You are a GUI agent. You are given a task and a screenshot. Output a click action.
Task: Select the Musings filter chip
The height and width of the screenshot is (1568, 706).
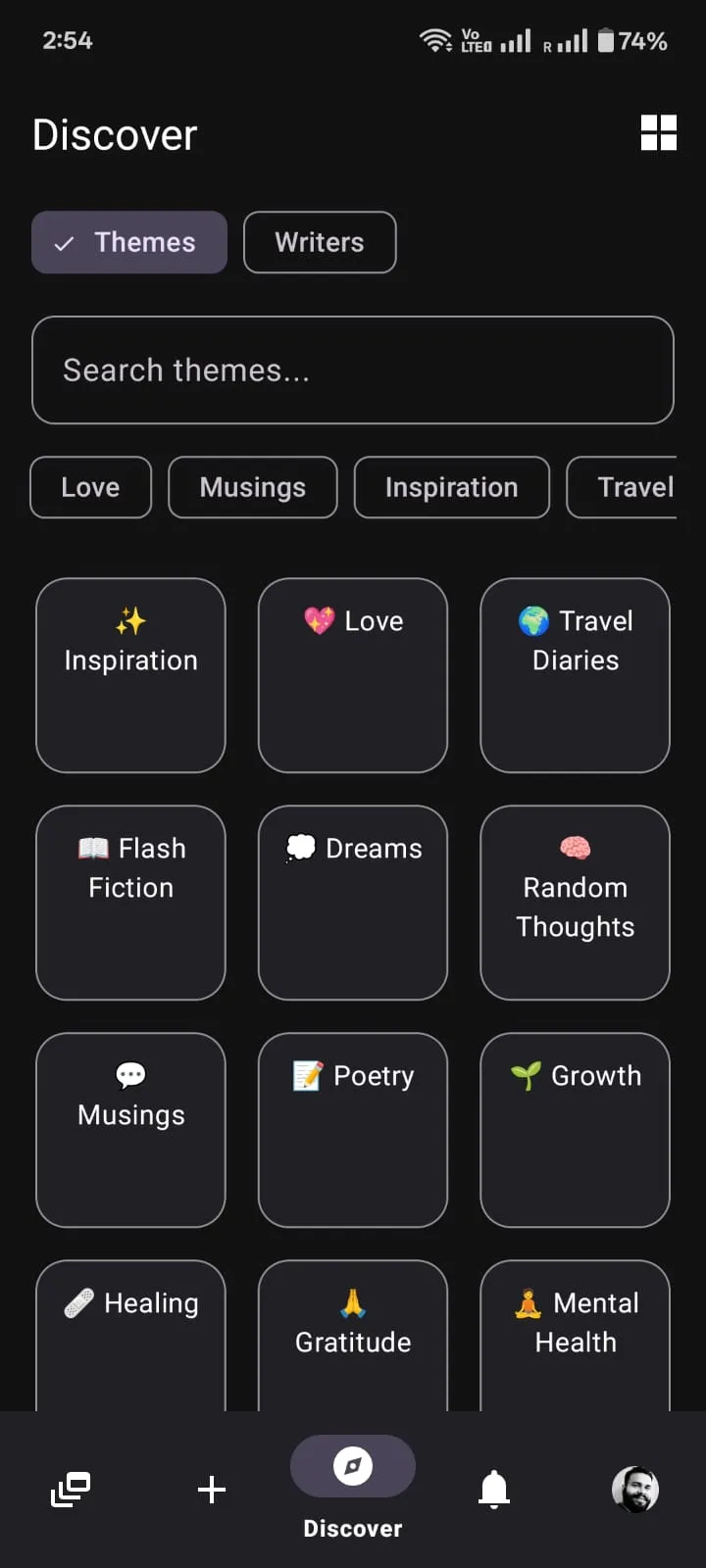(252, 487)
